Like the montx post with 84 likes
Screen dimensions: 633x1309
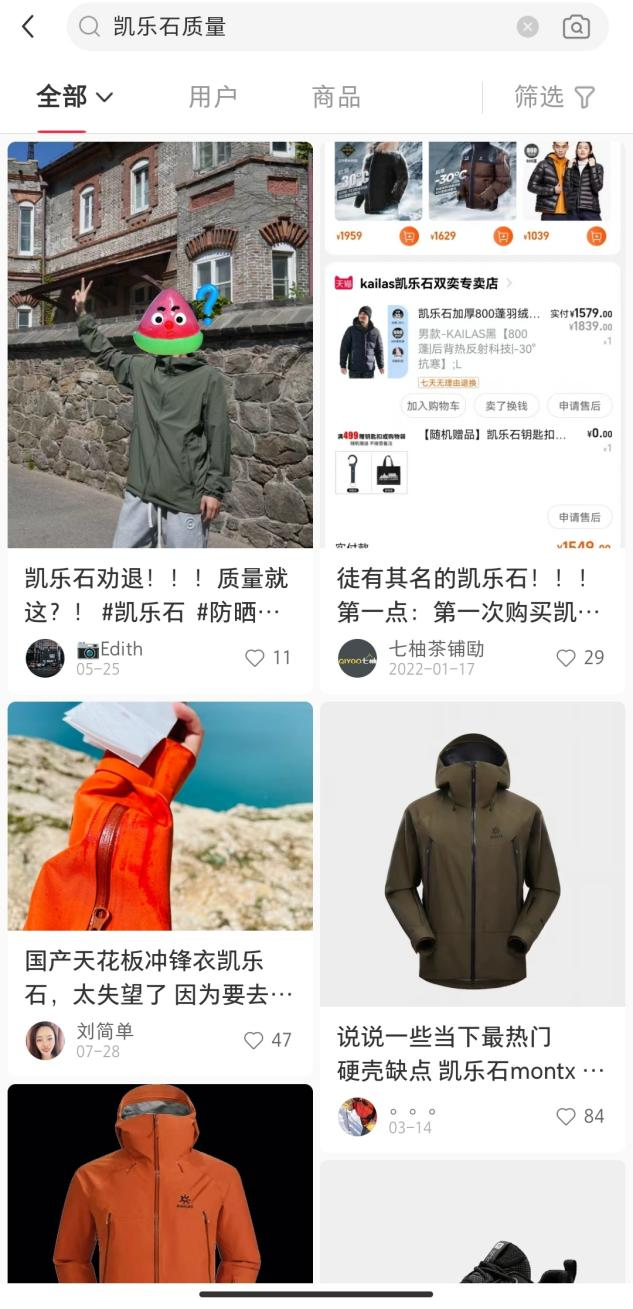[580, 1117]
